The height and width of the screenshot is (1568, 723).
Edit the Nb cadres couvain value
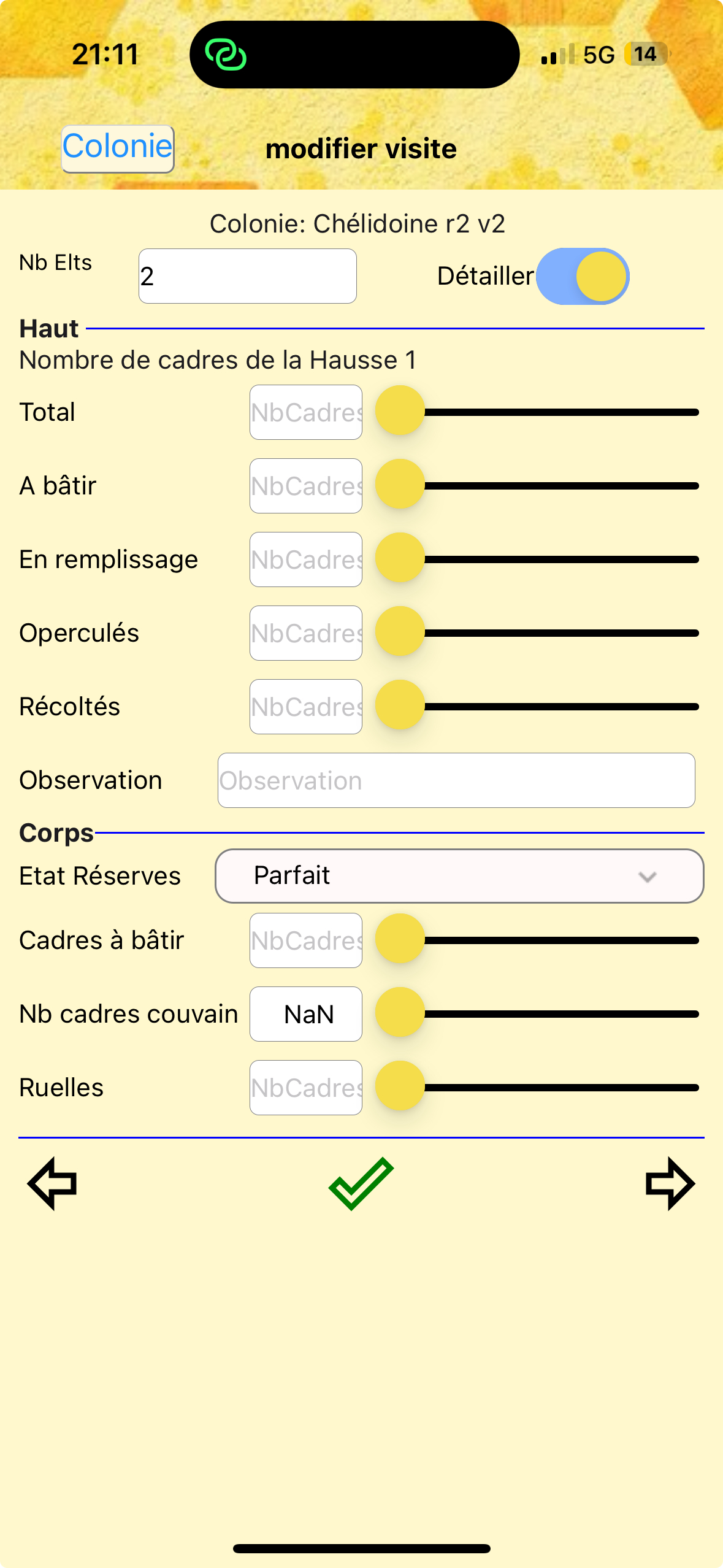coord(305,1014)
